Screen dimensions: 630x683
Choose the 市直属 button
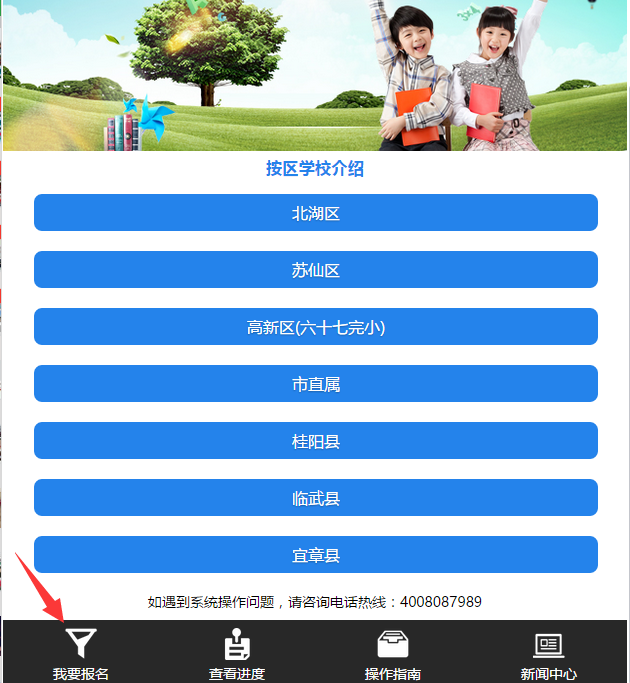click(x=316, y=384)
